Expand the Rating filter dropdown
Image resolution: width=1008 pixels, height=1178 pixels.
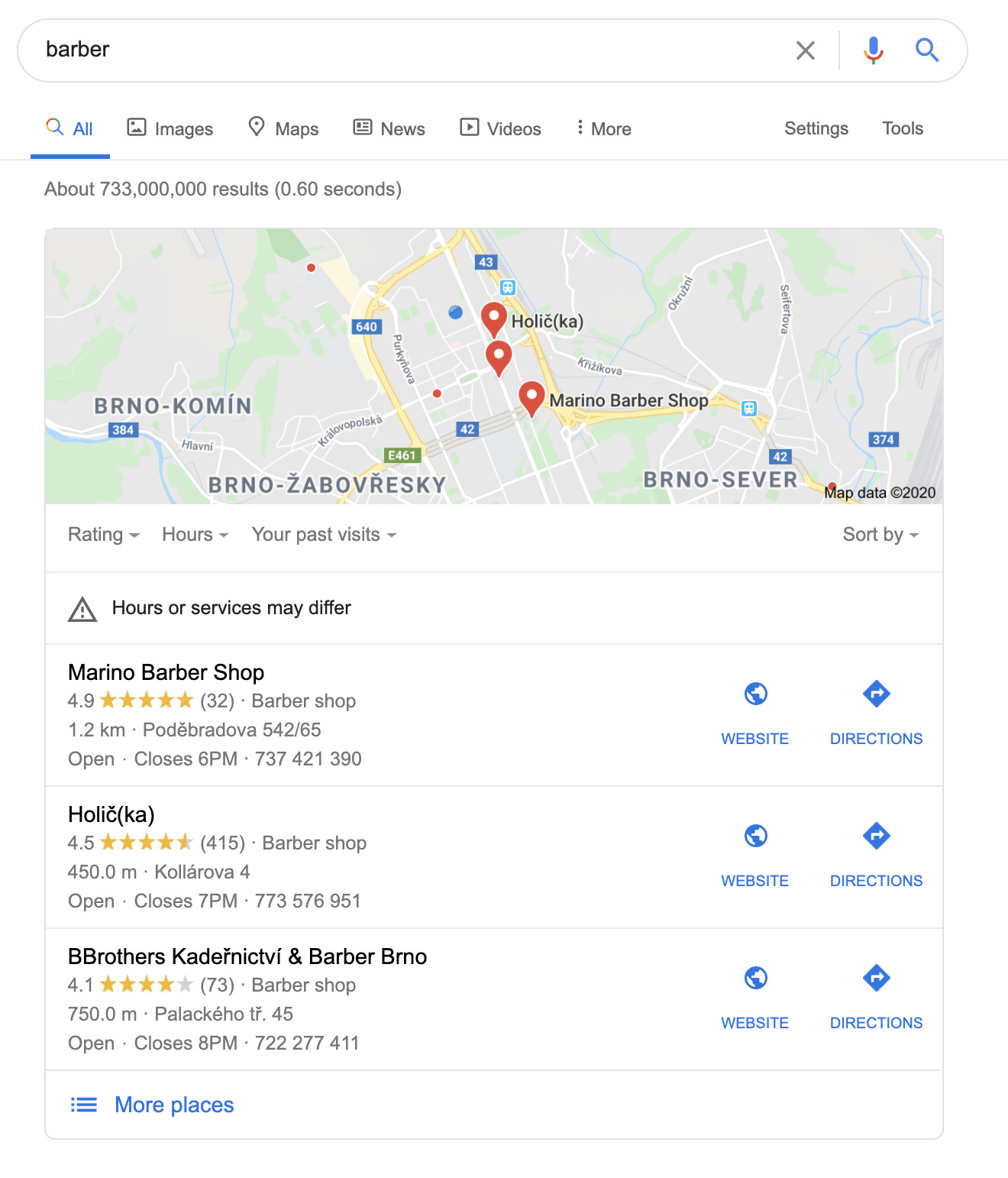[x=103, y=534]
